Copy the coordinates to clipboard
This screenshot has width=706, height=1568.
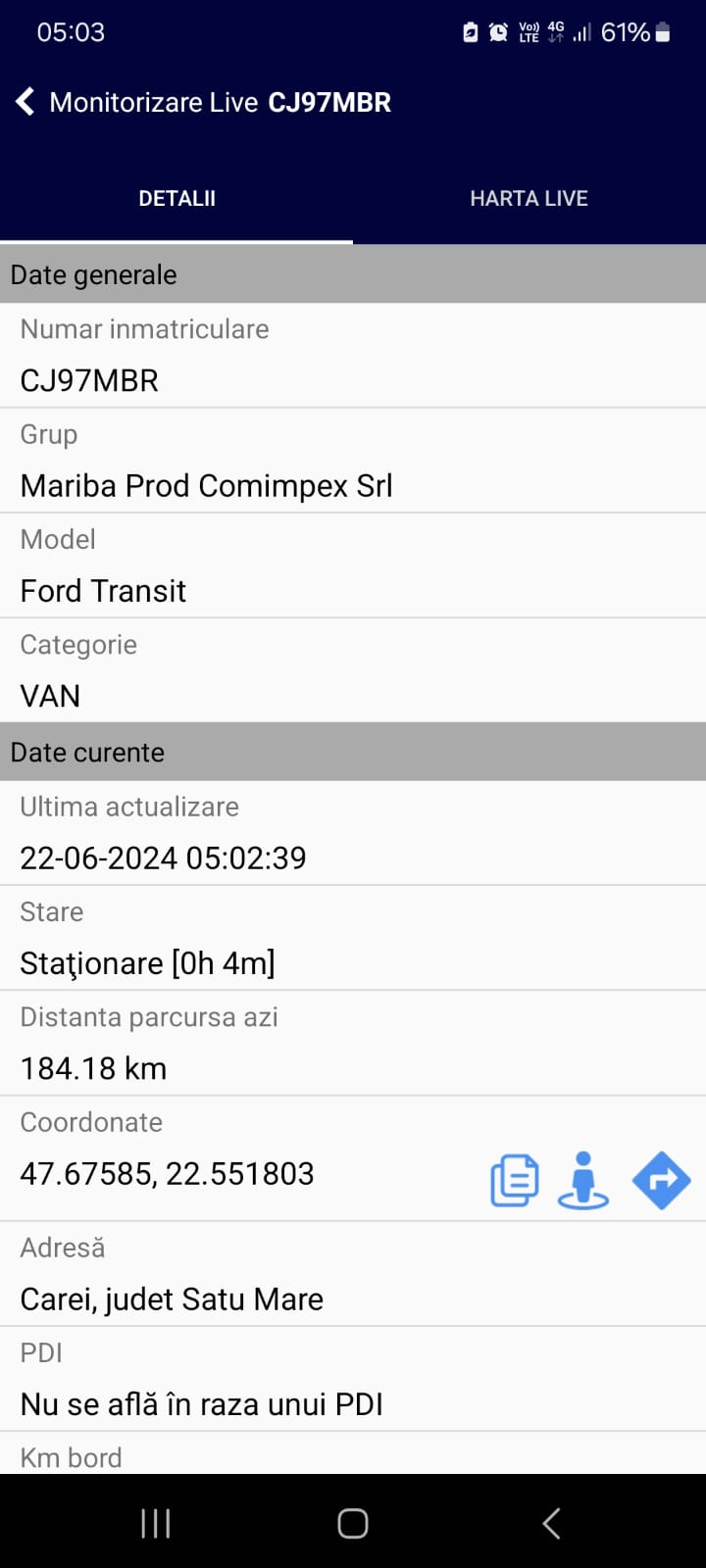click(x=515, y=1180)
